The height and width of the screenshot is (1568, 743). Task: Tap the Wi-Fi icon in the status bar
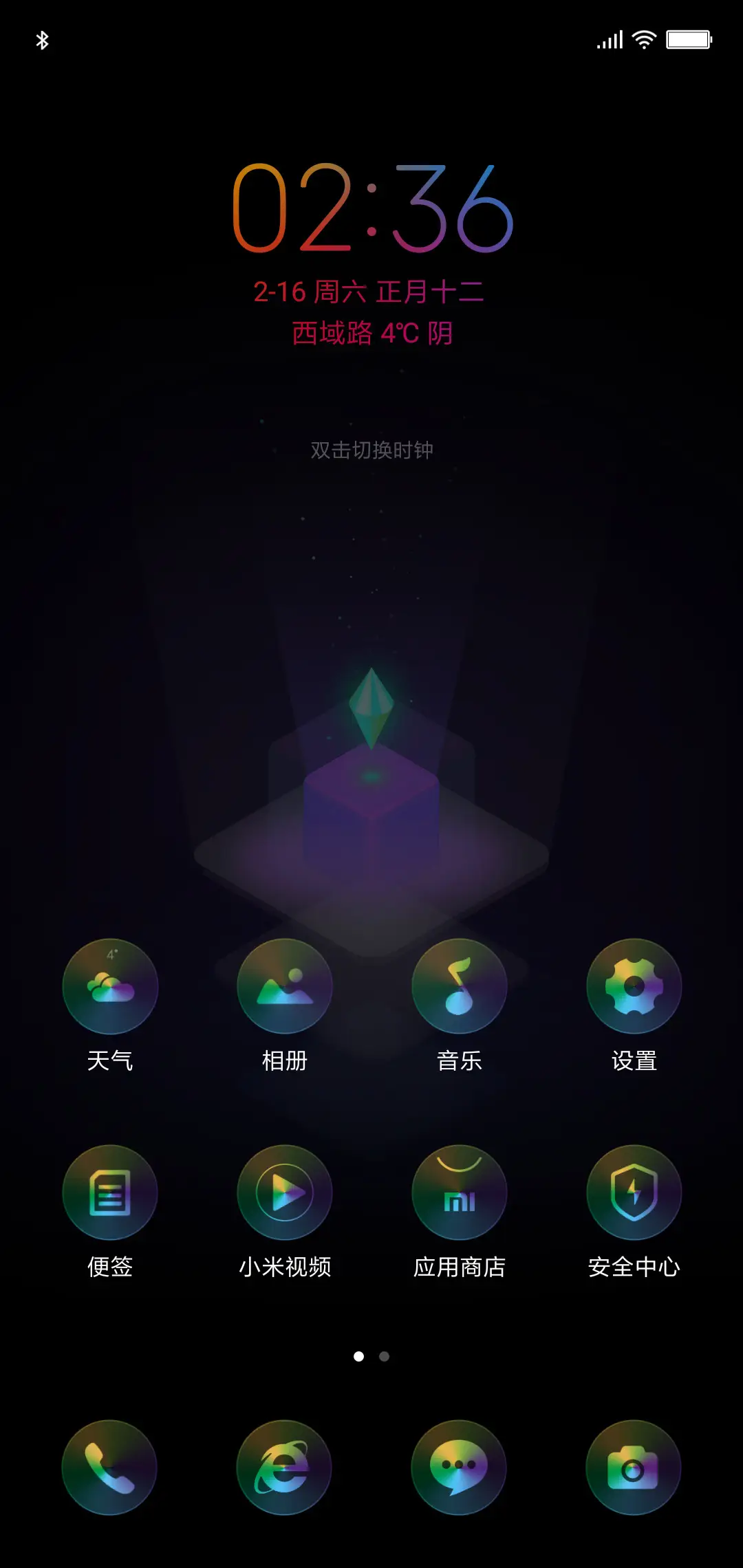pos(644,39)
